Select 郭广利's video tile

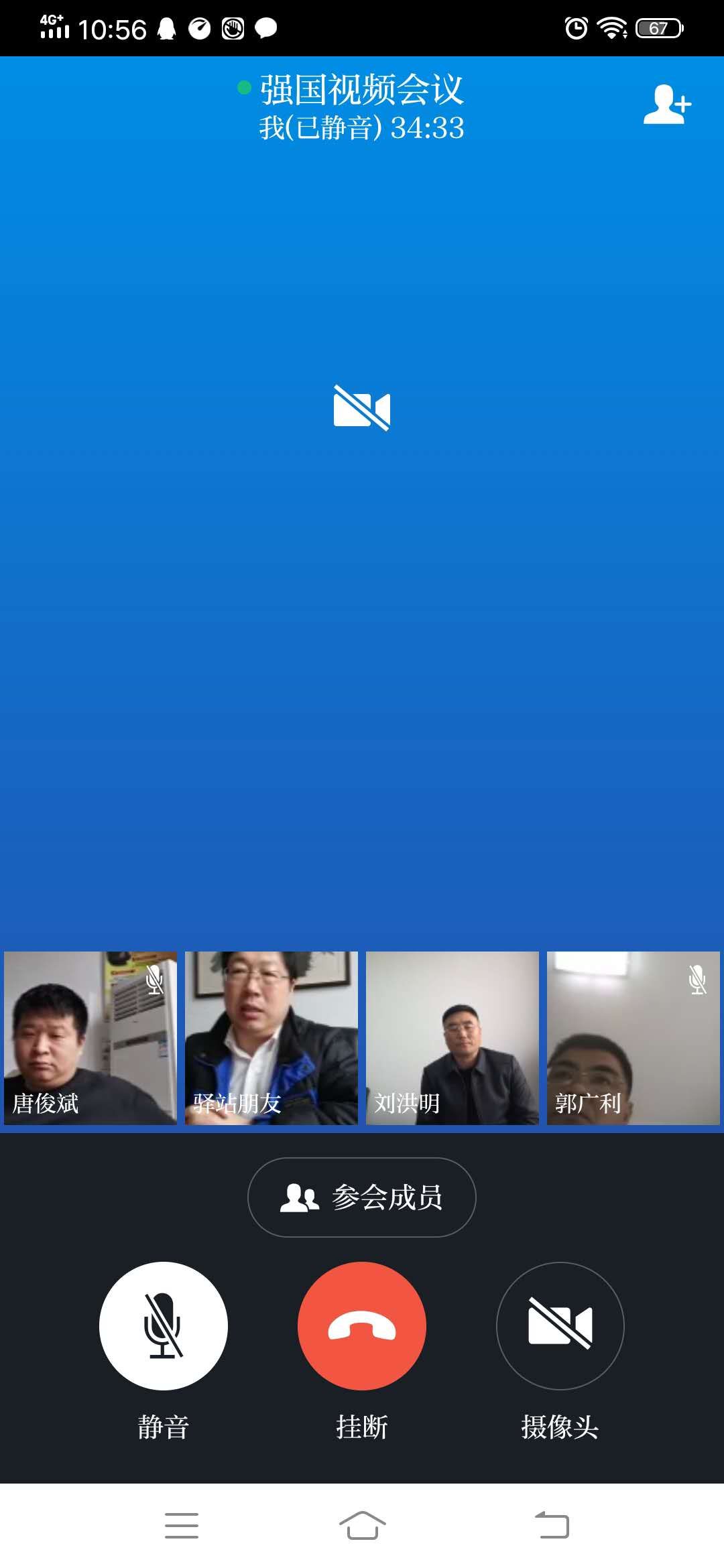633,1037
